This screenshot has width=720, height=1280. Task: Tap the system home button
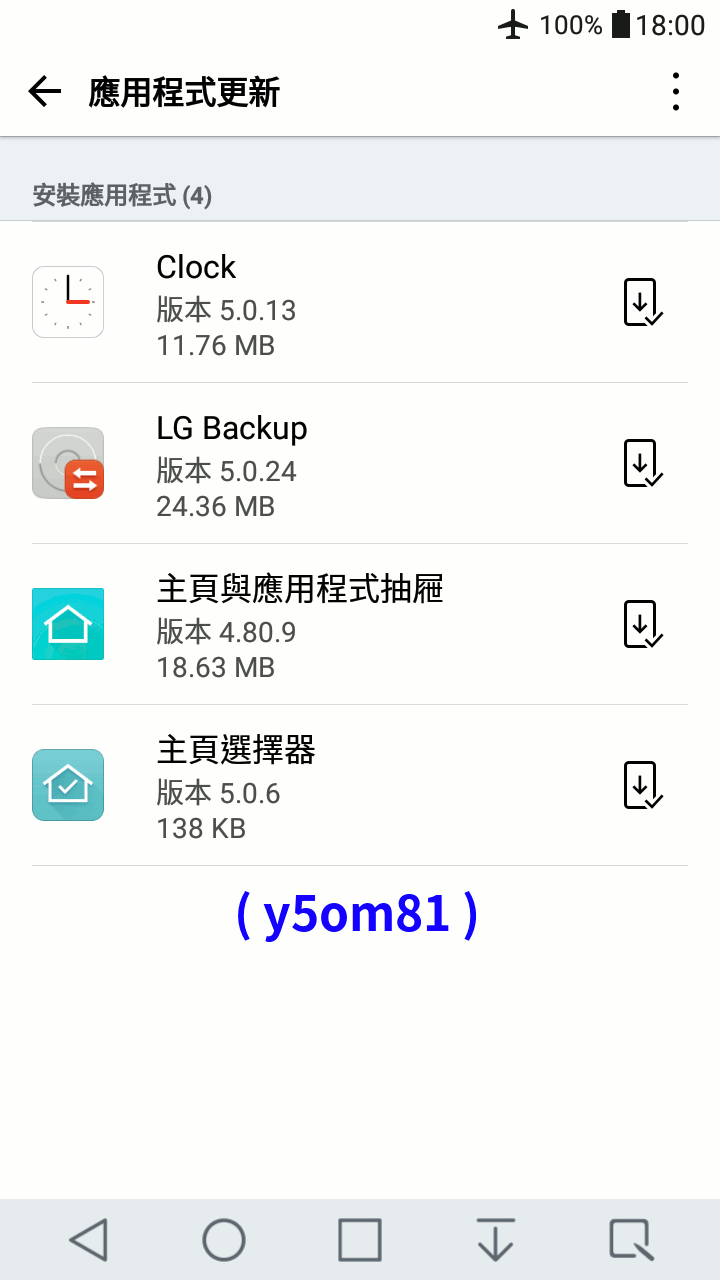coord(224,1240)
